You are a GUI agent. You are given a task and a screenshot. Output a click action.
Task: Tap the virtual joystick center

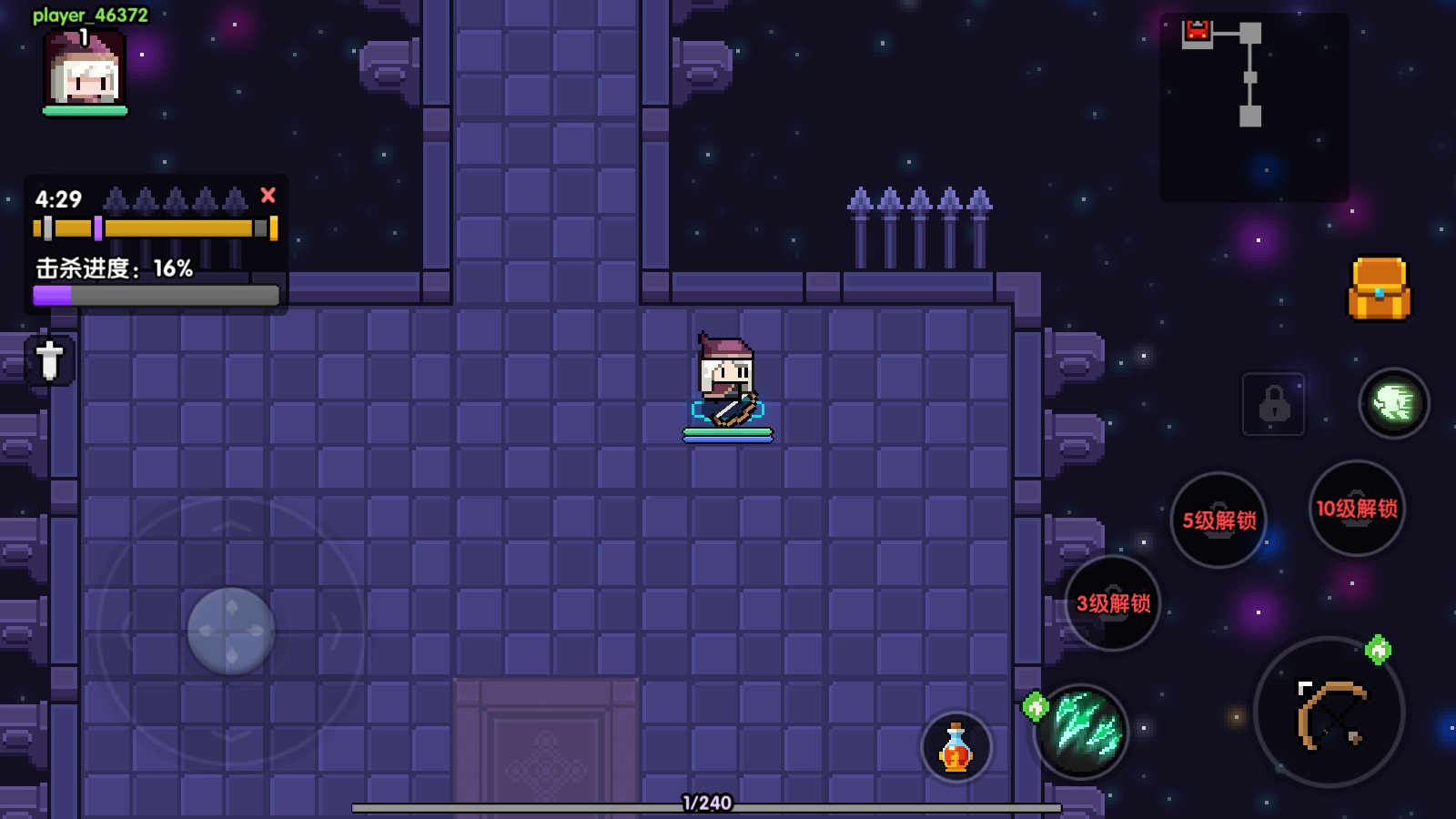[231, 631]
